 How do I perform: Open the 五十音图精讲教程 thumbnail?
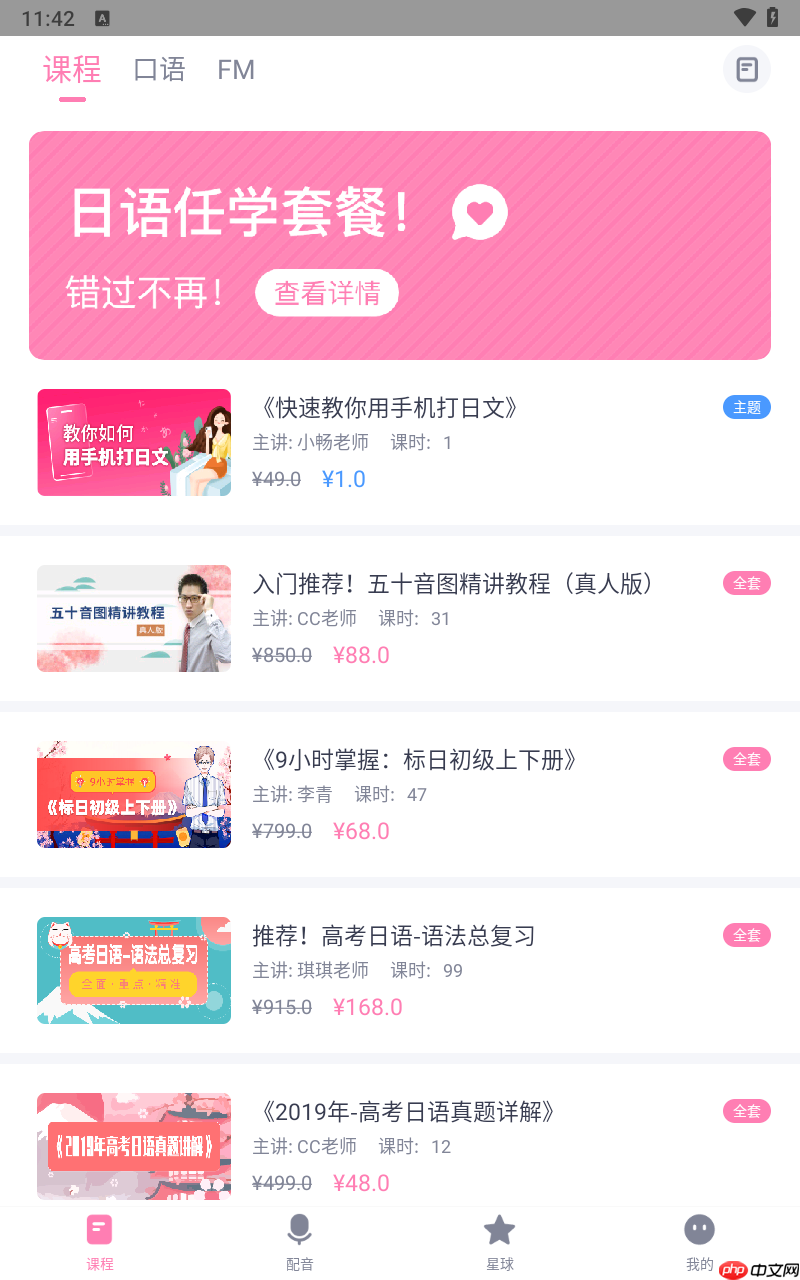[134, 618]
